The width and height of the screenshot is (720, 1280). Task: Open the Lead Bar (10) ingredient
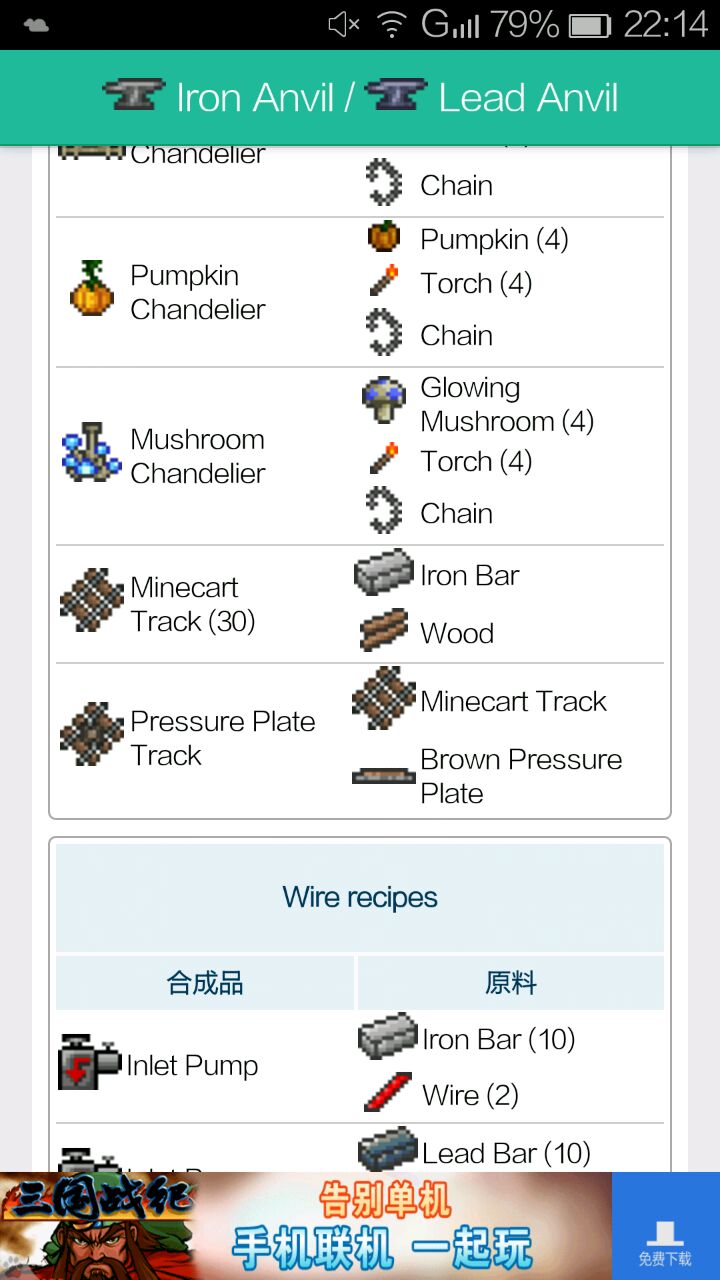(x=505, y=1153)
